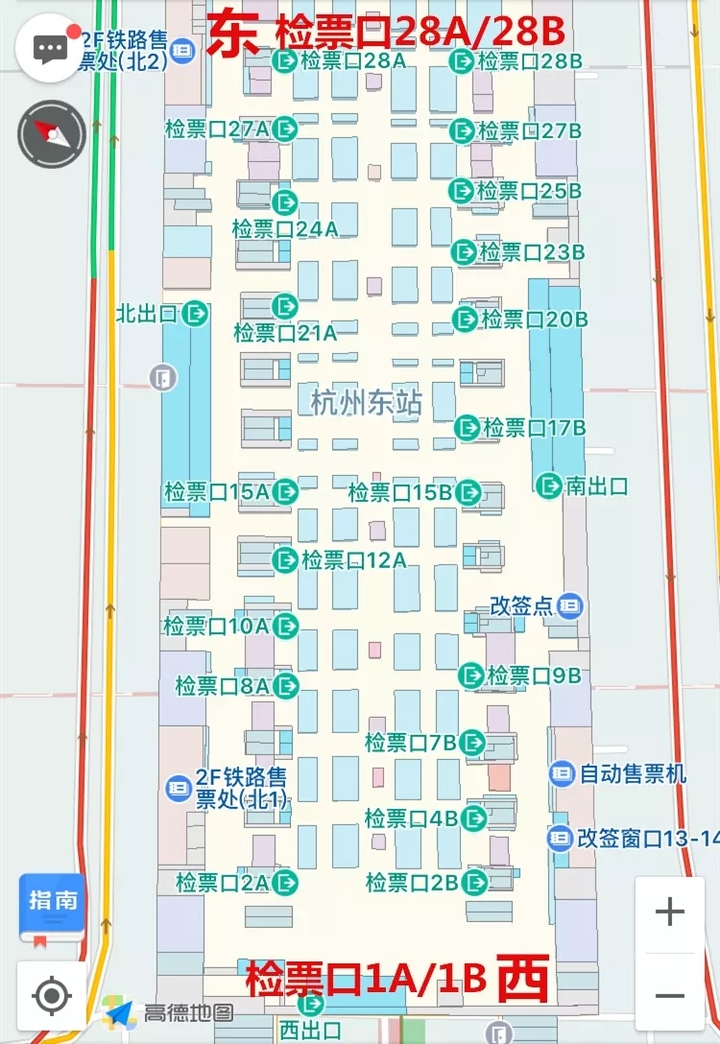Open the 改签窗口13-14 marker
720x1044 pixels.
tap(560, 838)
